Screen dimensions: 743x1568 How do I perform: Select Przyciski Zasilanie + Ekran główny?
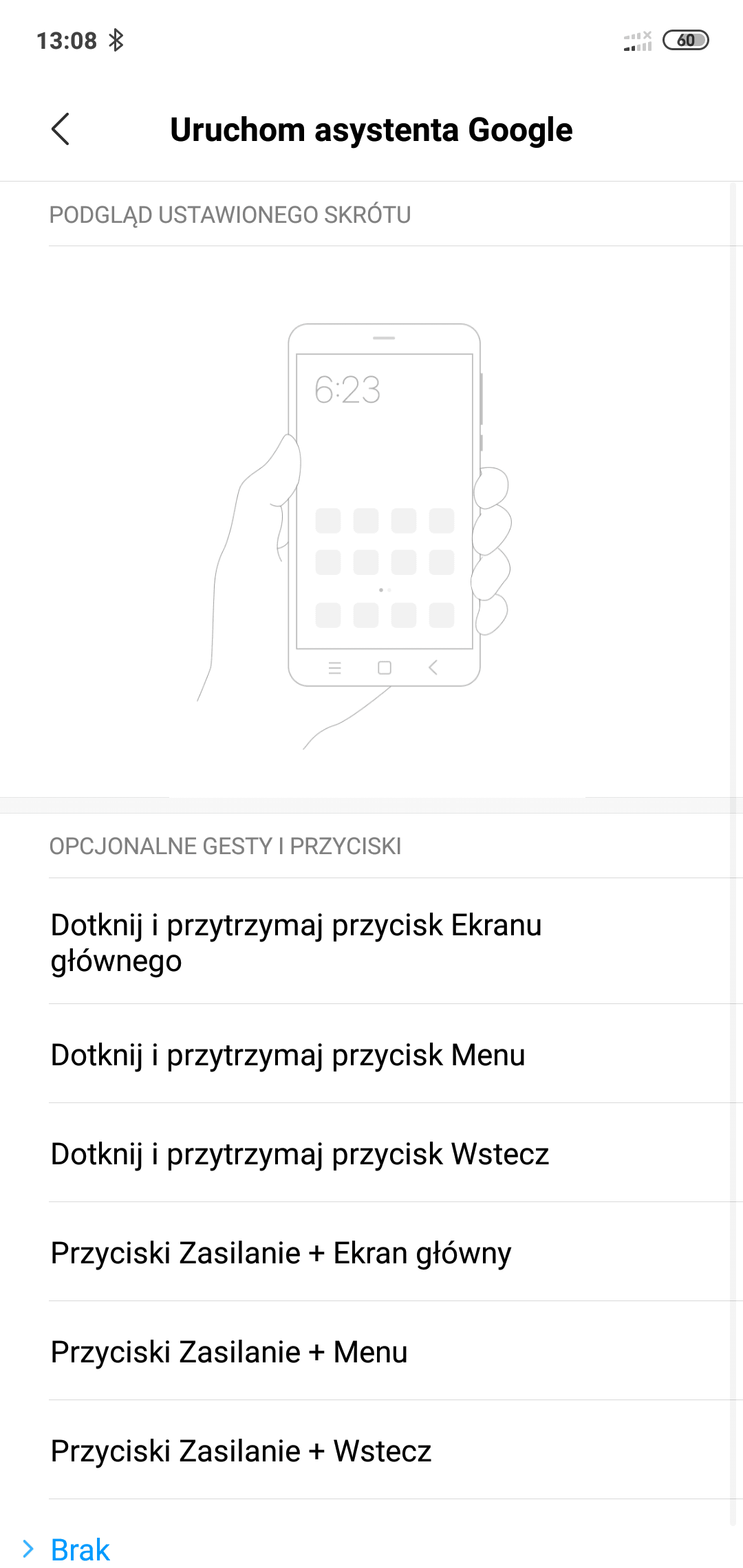[371, 1252]
